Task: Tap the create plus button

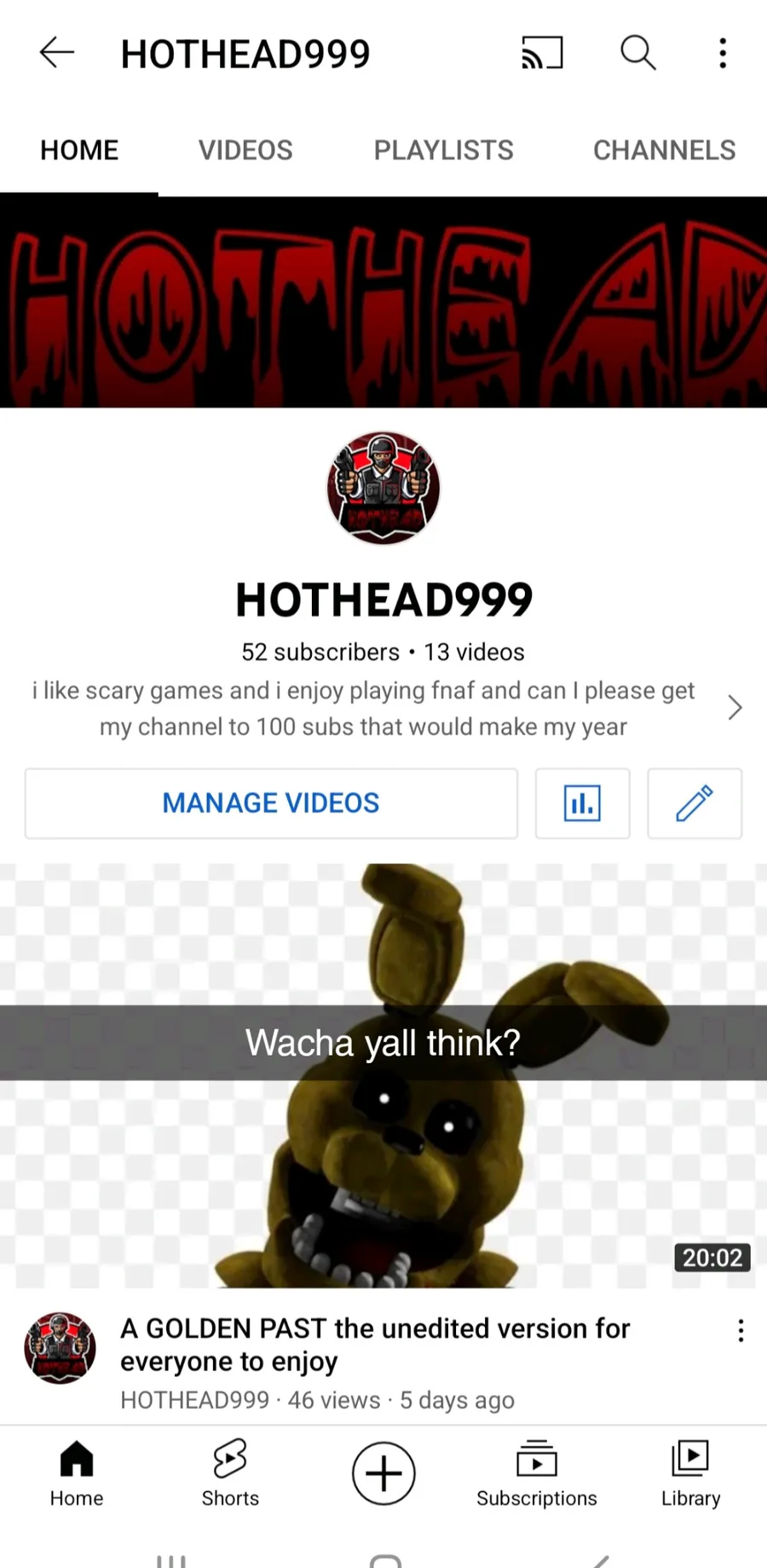Action: [383, 1473]
